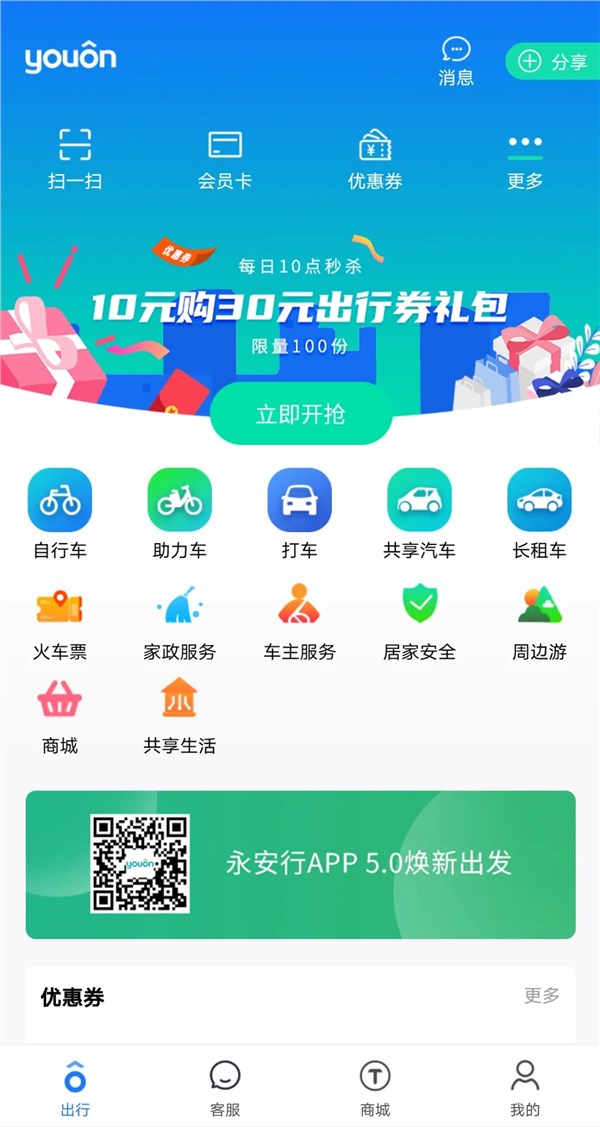Image resolution: width=600 pixels, height=1127 pixels.
Task: Open 共享生活 shared living
Action: click(180, 714)
